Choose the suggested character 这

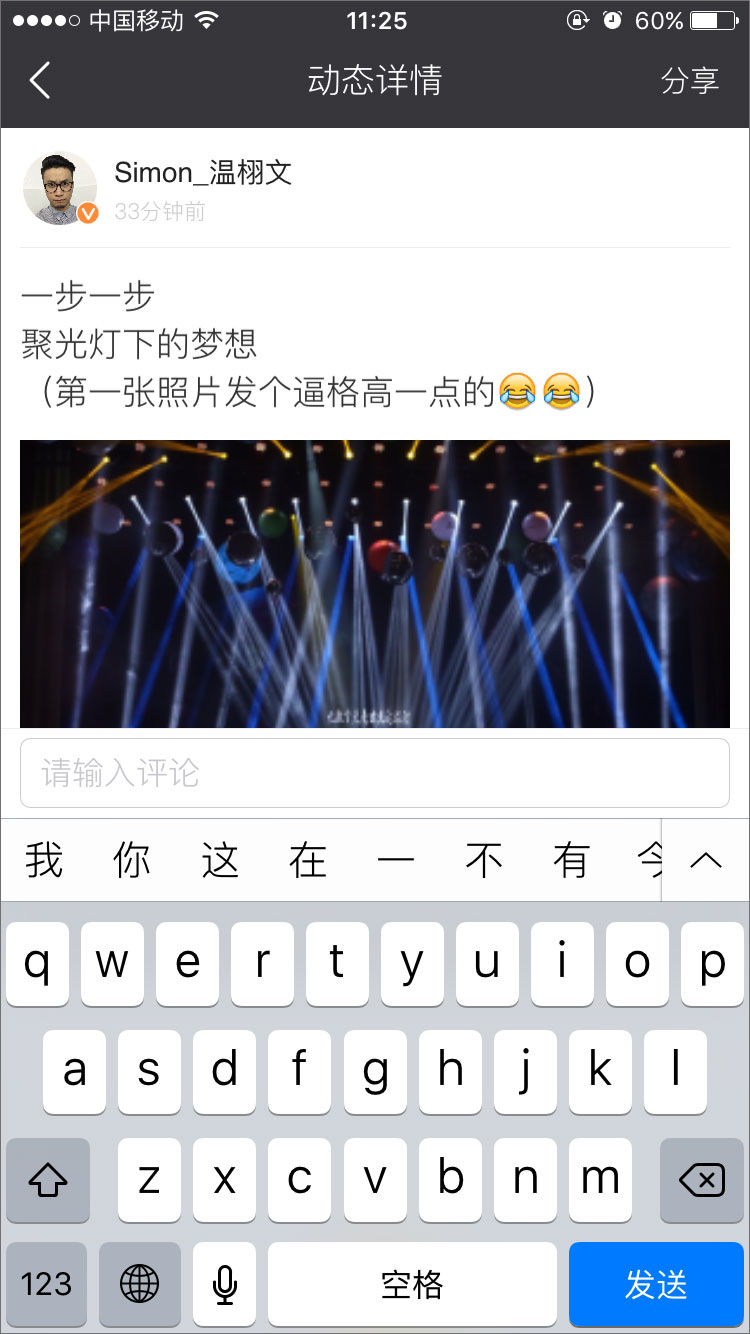(x=220, y=860)
